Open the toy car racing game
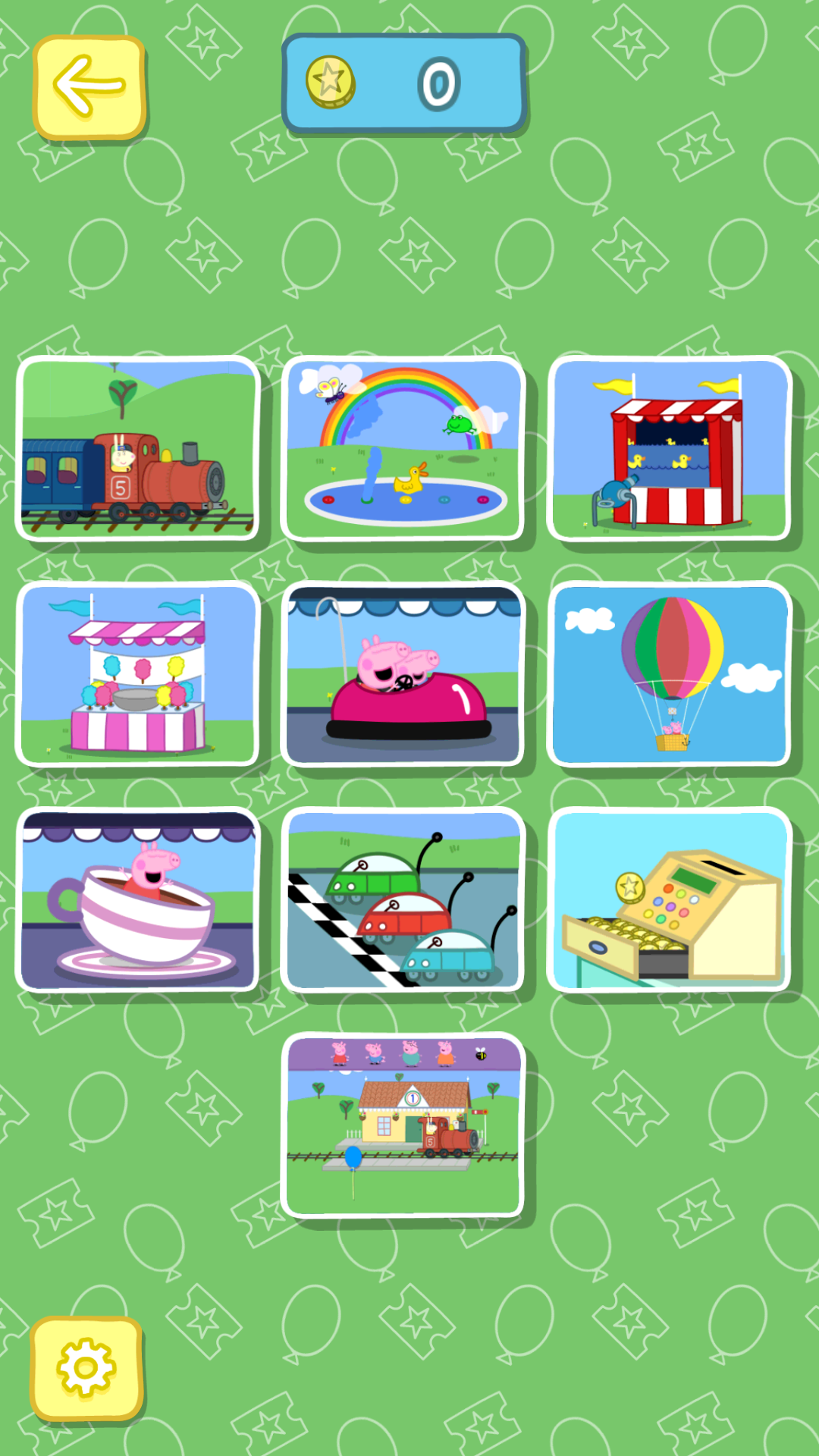The image size is (819, 1456). (403, 899)
